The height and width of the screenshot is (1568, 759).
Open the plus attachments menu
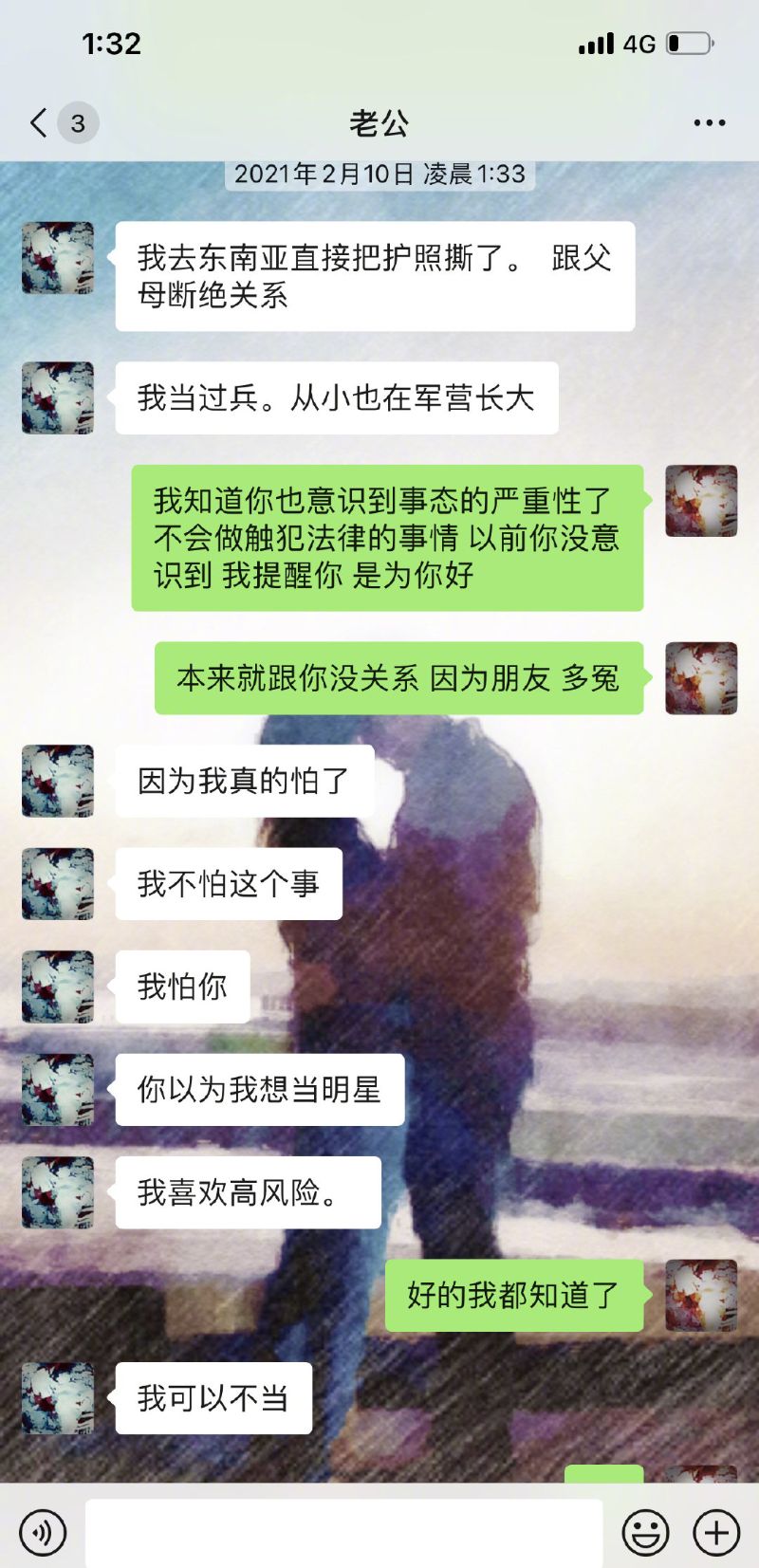tap(716, 1532)
